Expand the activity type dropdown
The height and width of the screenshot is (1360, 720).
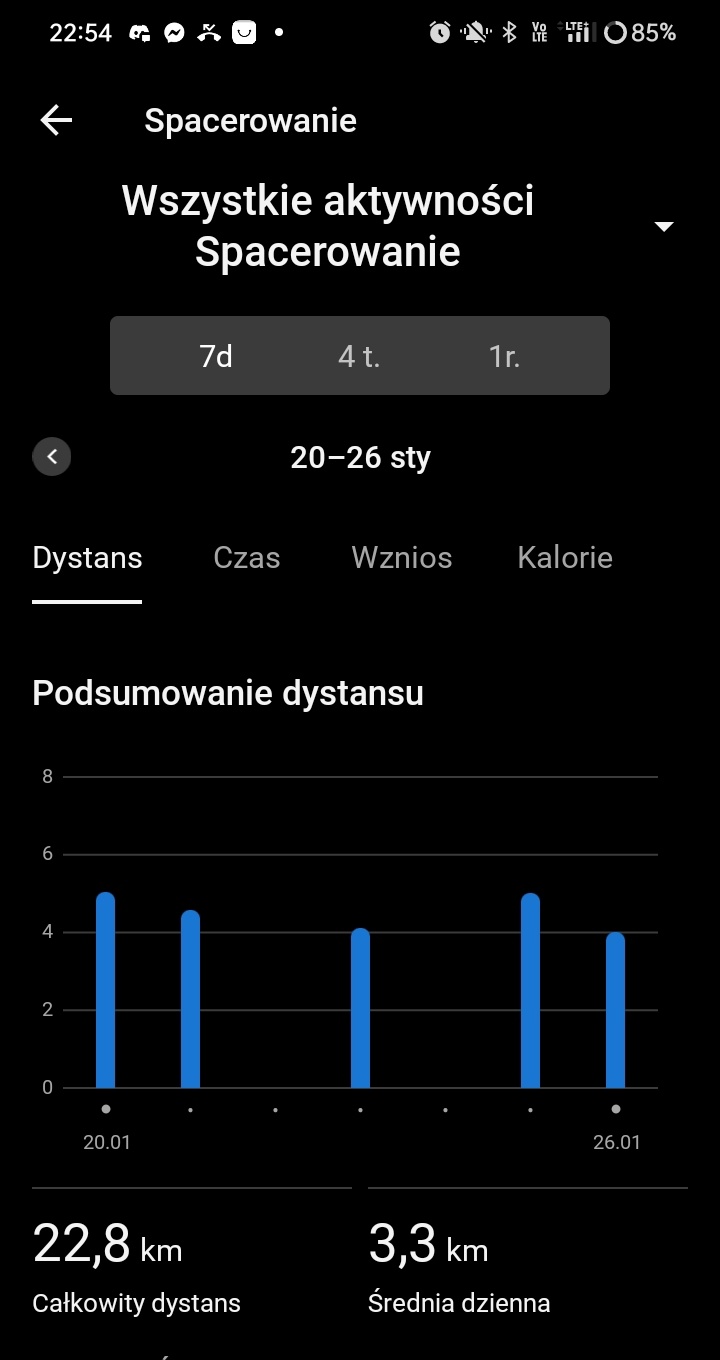[663, 227]
